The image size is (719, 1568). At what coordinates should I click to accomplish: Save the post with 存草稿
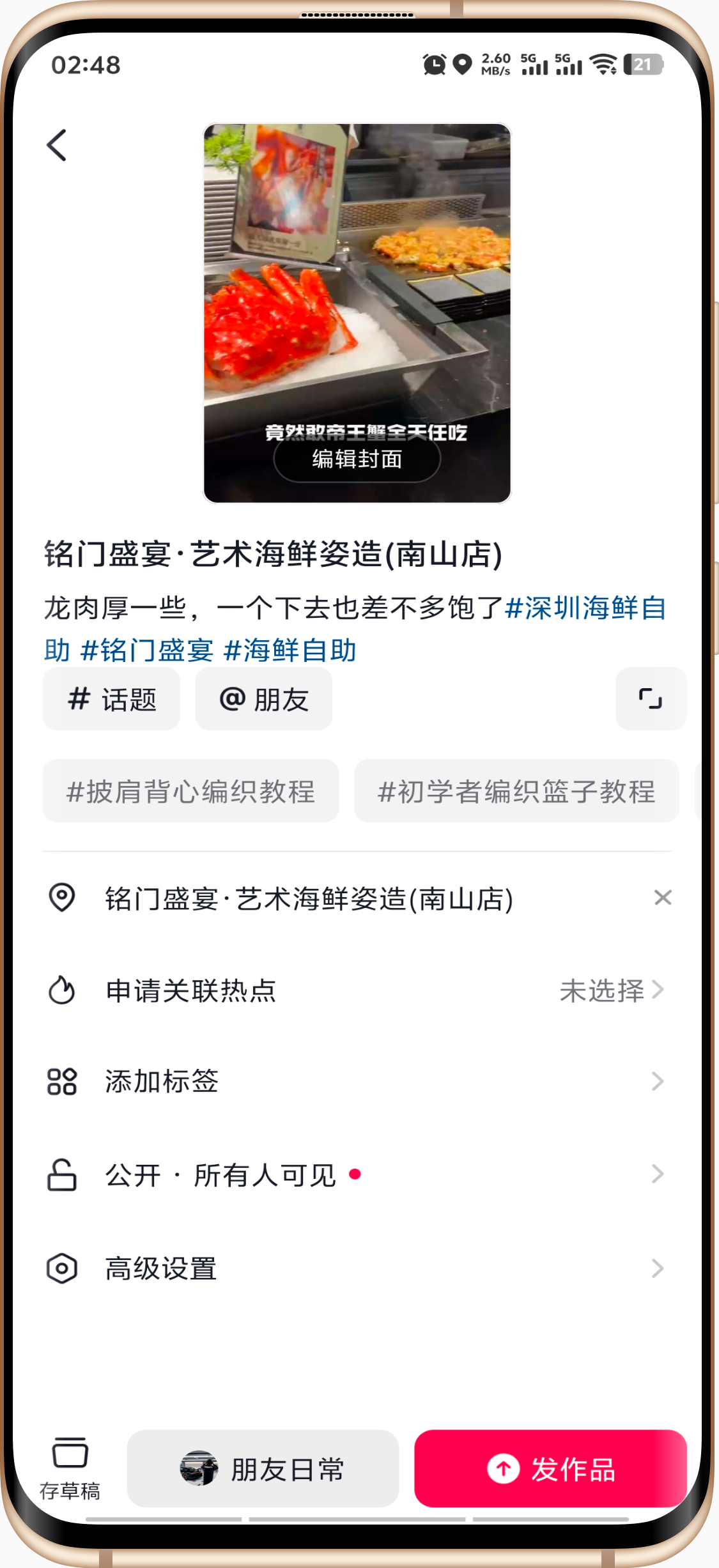[x=70, y=1468]
